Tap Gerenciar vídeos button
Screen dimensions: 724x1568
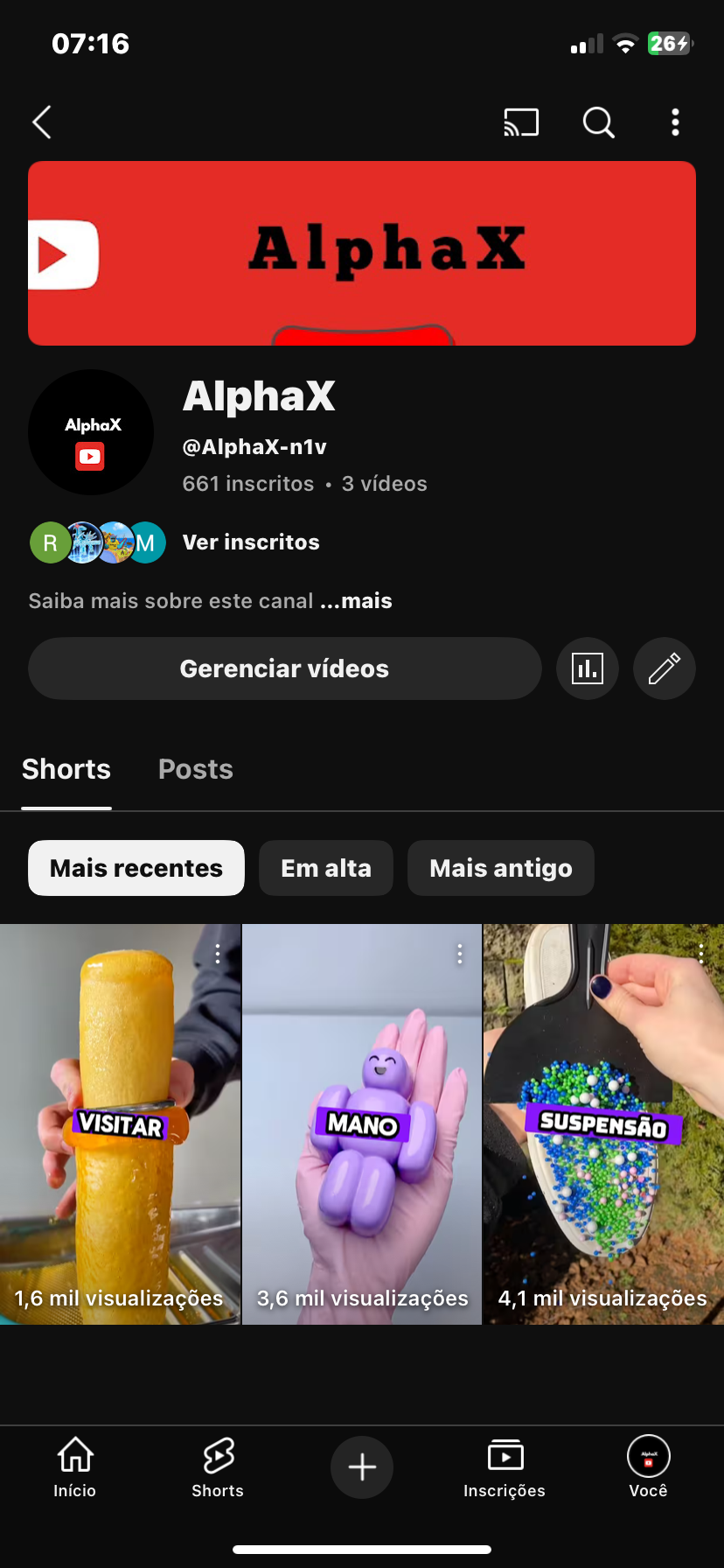click(285, 668)
